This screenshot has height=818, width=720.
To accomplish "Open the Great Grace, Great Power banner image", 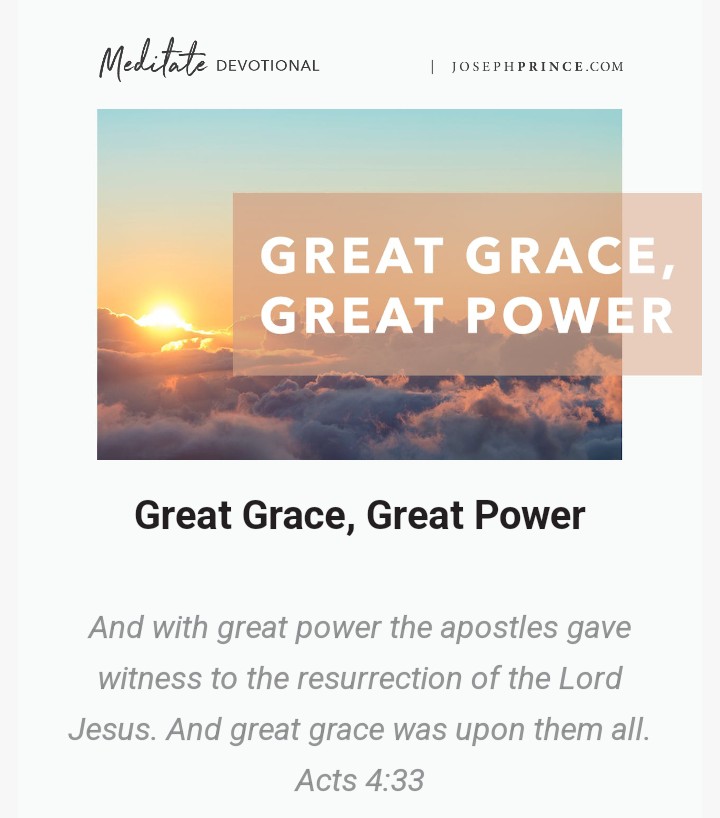I will [360, 284].
